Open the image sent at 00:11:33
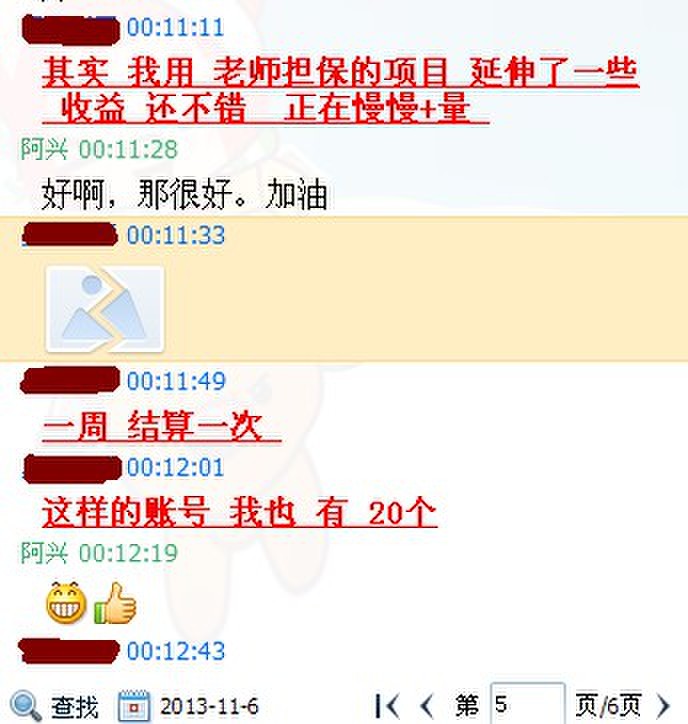 click(x=105, y=309)
